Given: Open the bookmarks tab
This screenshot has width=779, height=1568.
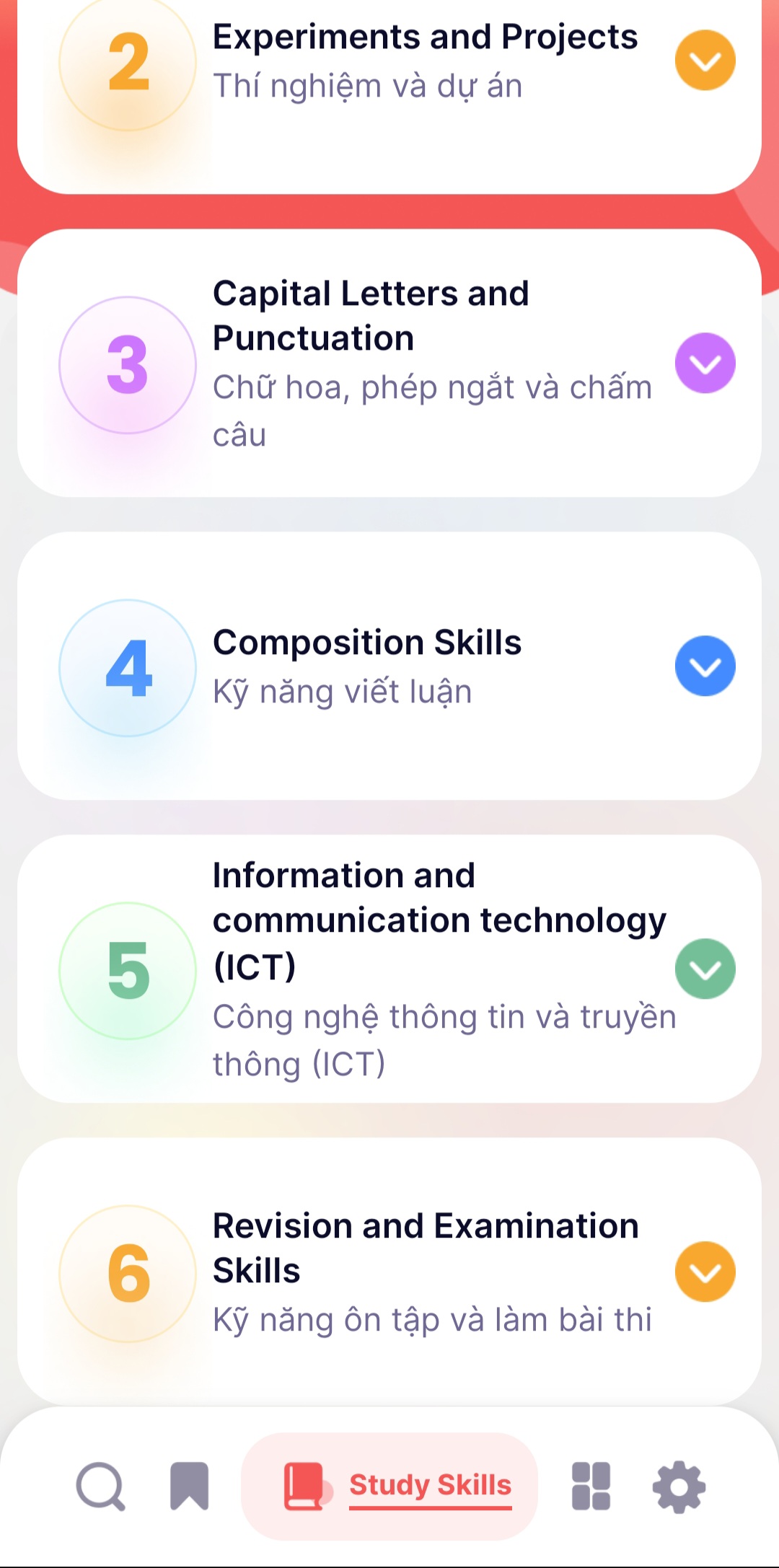Looking at the screenshot, I should coord(190,1486).
